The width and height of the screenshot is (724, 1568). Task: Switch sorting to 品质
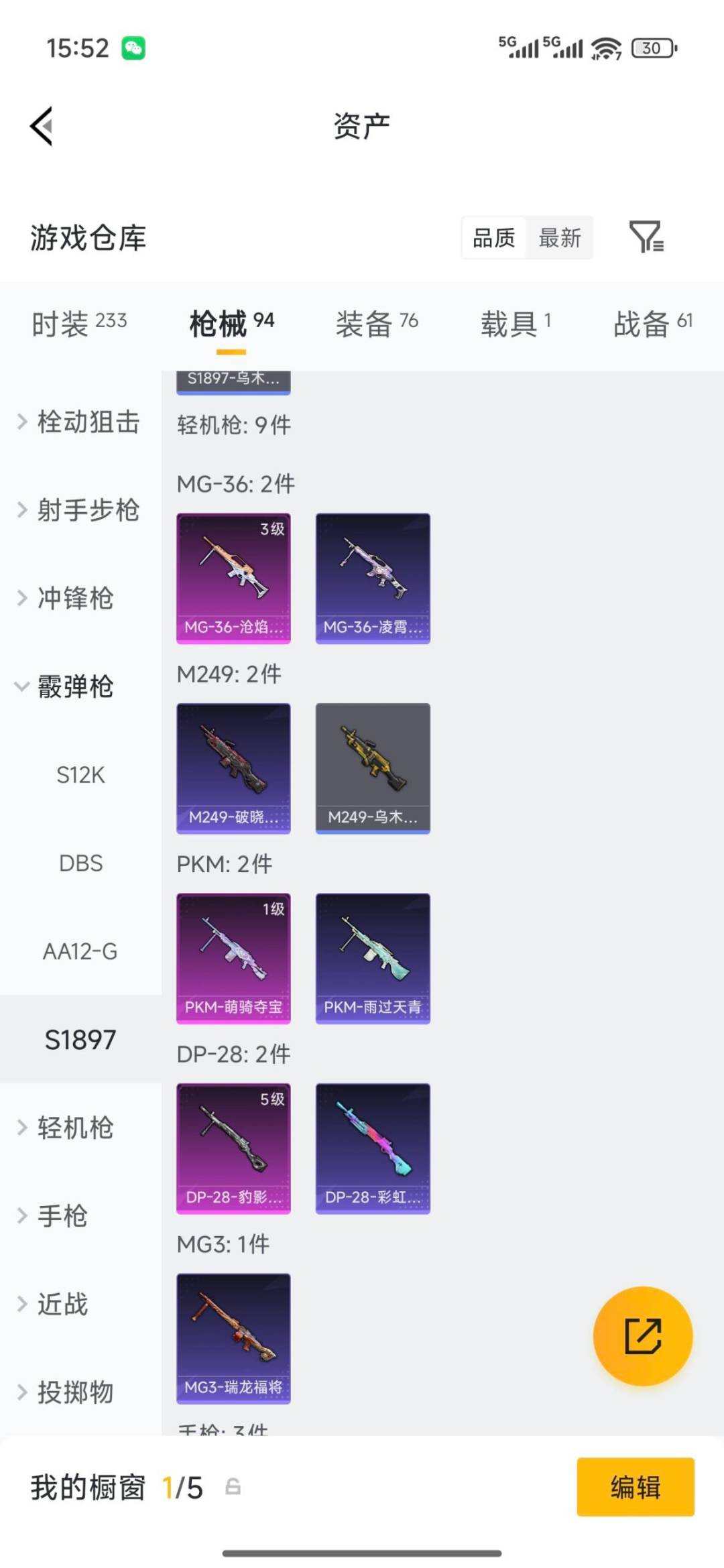coord(494,238)
